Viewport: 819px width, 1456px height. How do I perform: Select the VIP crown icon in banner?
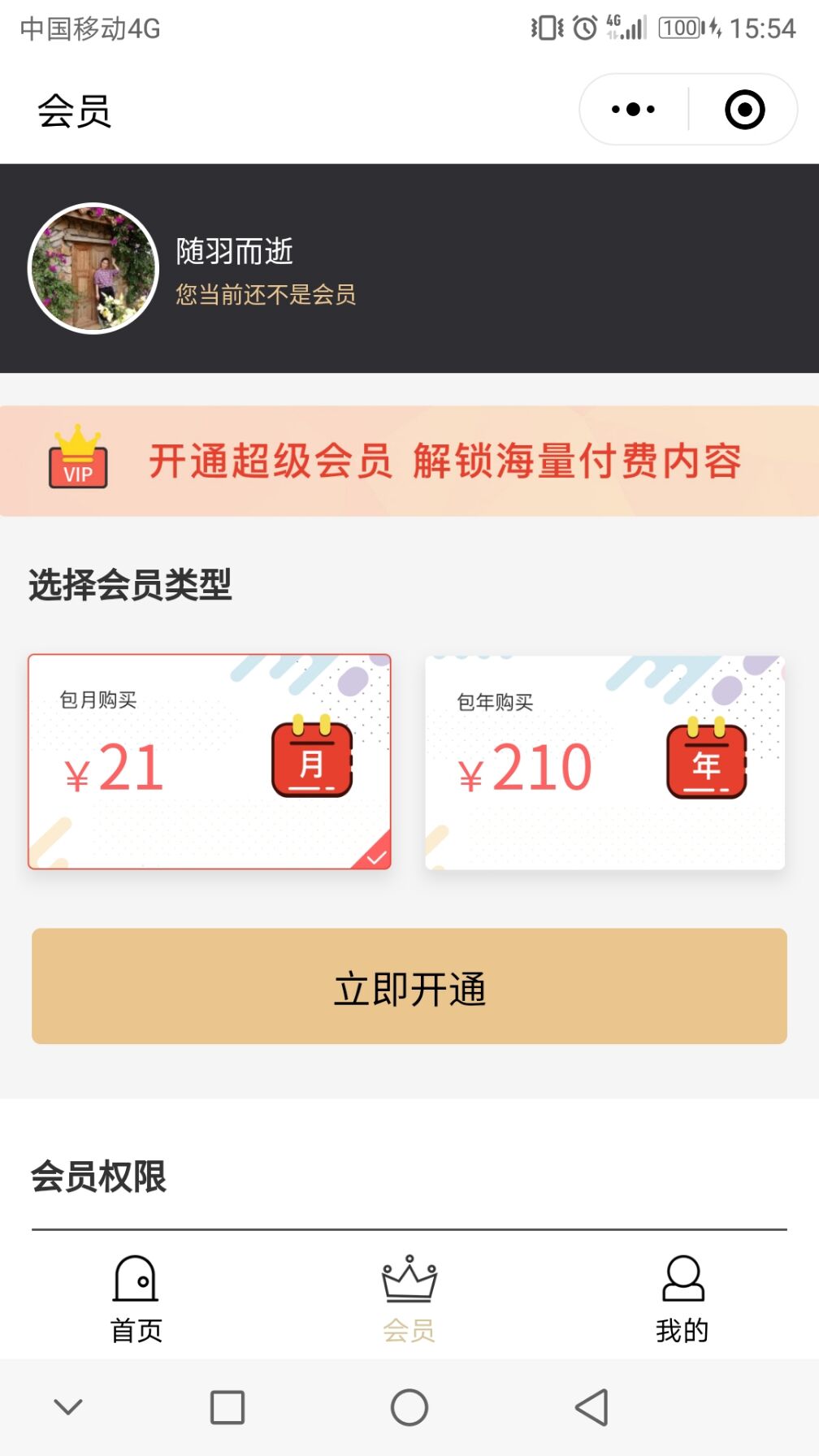[77, 460]
